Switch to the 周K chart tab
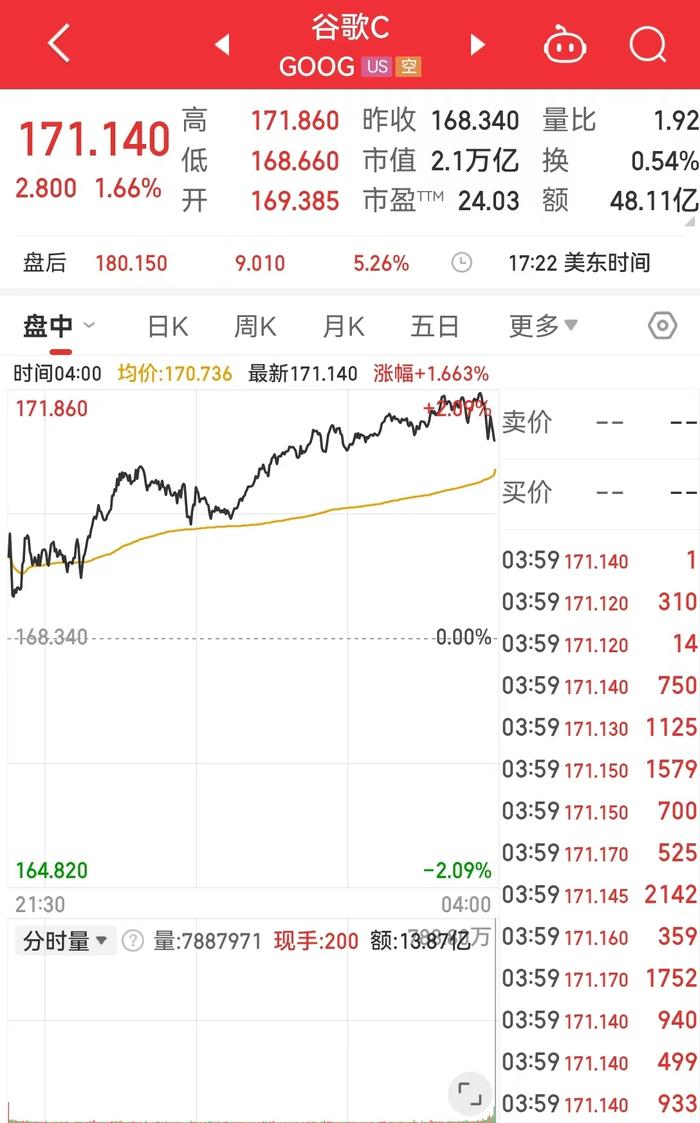The image size is (700, 1123). [255, 327]
